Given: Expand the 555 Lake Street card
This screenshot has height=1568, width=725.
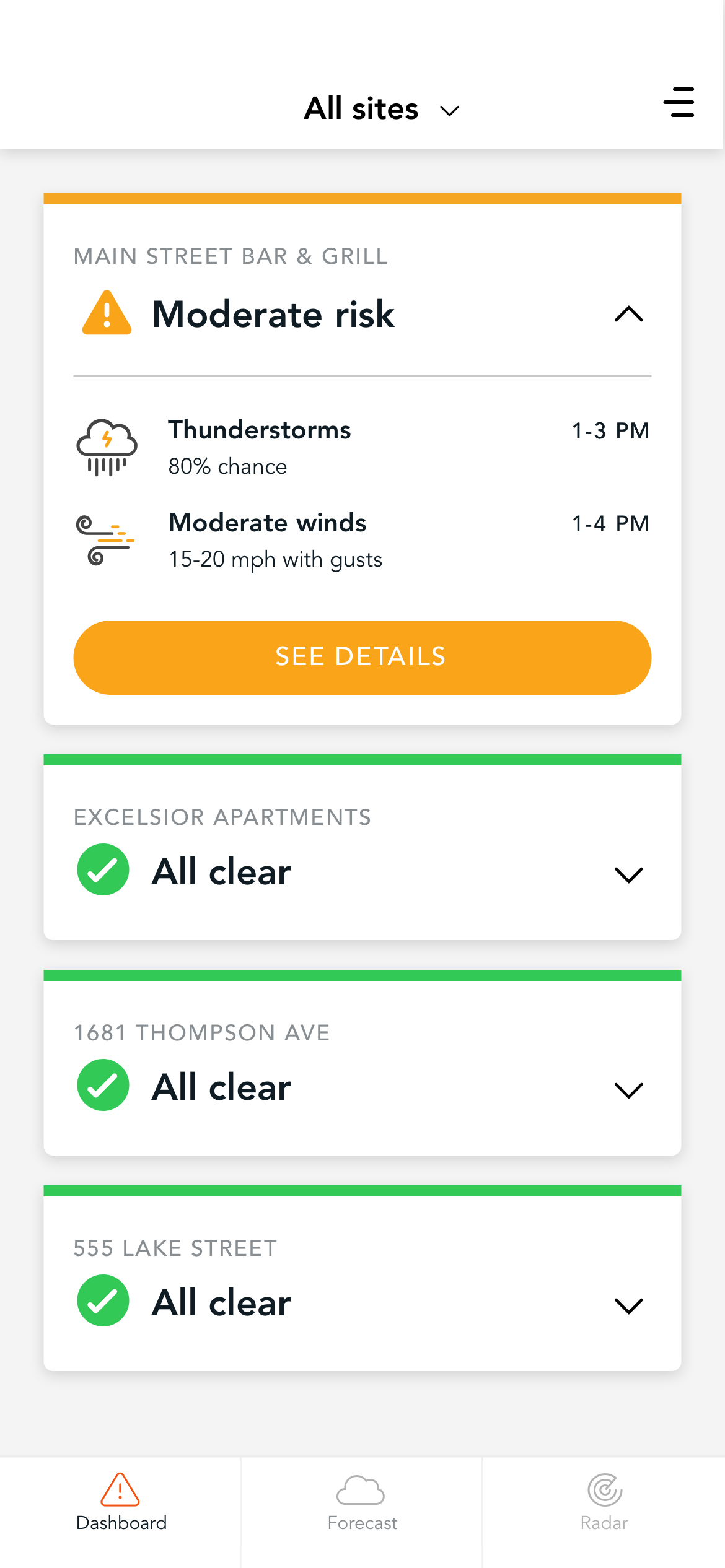Looking at the screenshot, I should click(628, 1305).
